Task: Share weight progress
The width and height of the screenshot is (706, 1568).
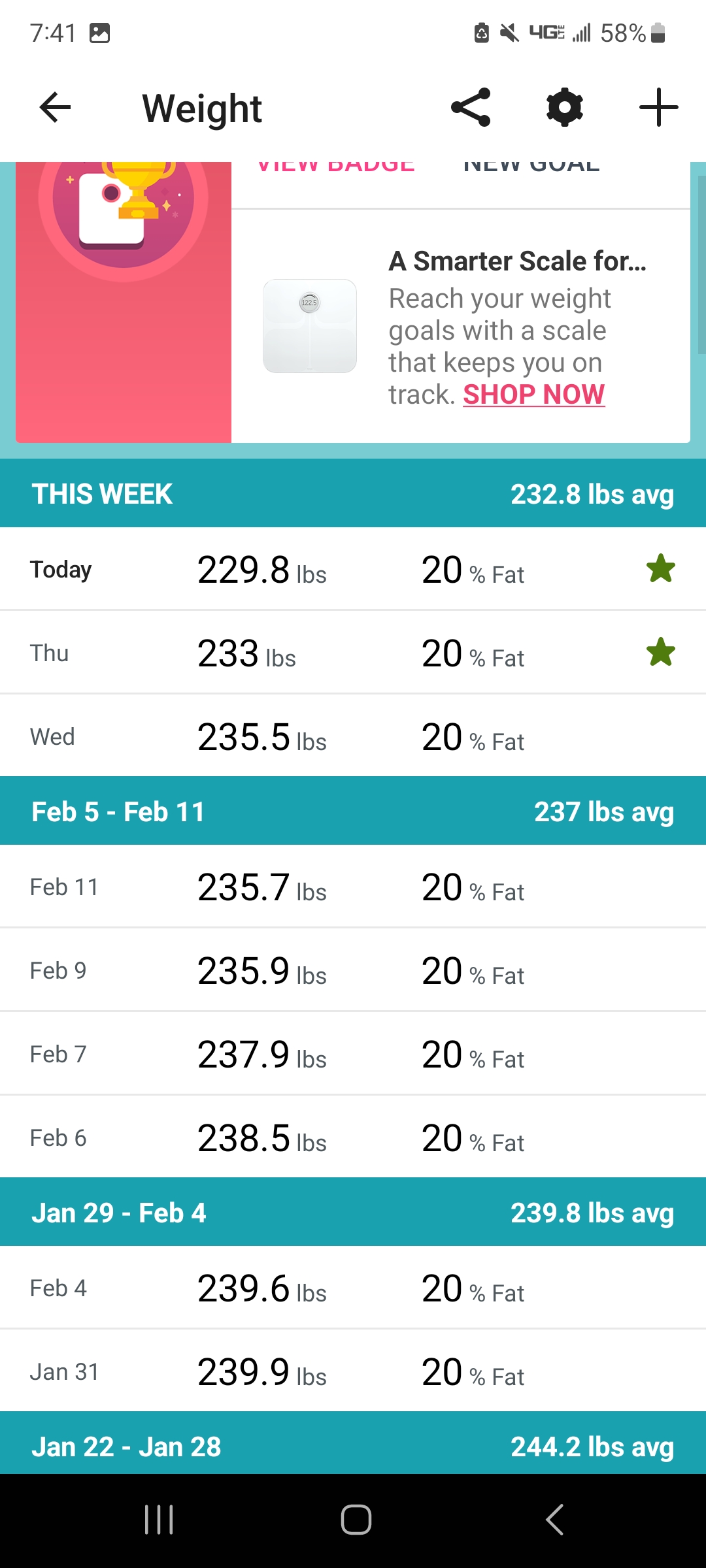Action: tap(471, 108)
